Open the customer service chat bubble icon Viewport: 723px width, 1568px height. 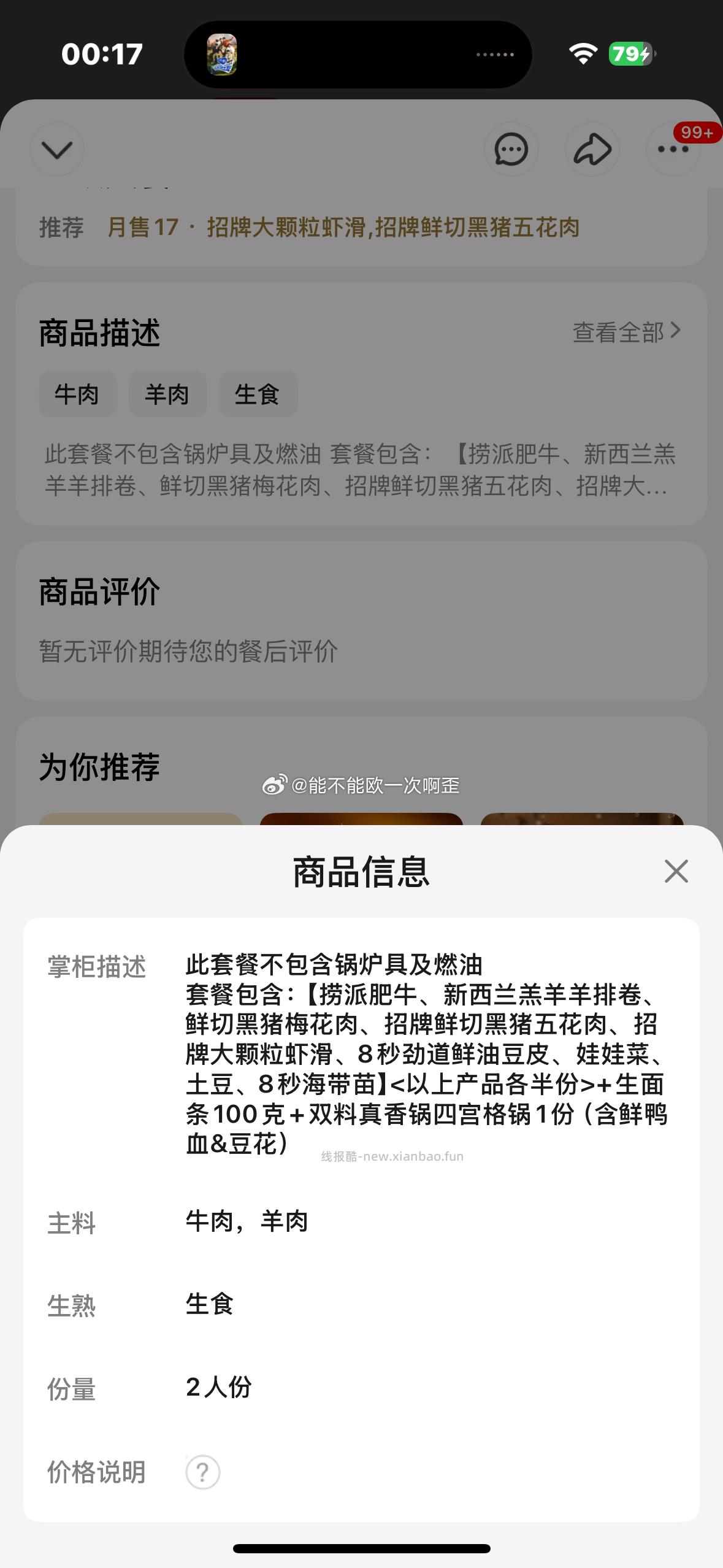pos(511,149)
